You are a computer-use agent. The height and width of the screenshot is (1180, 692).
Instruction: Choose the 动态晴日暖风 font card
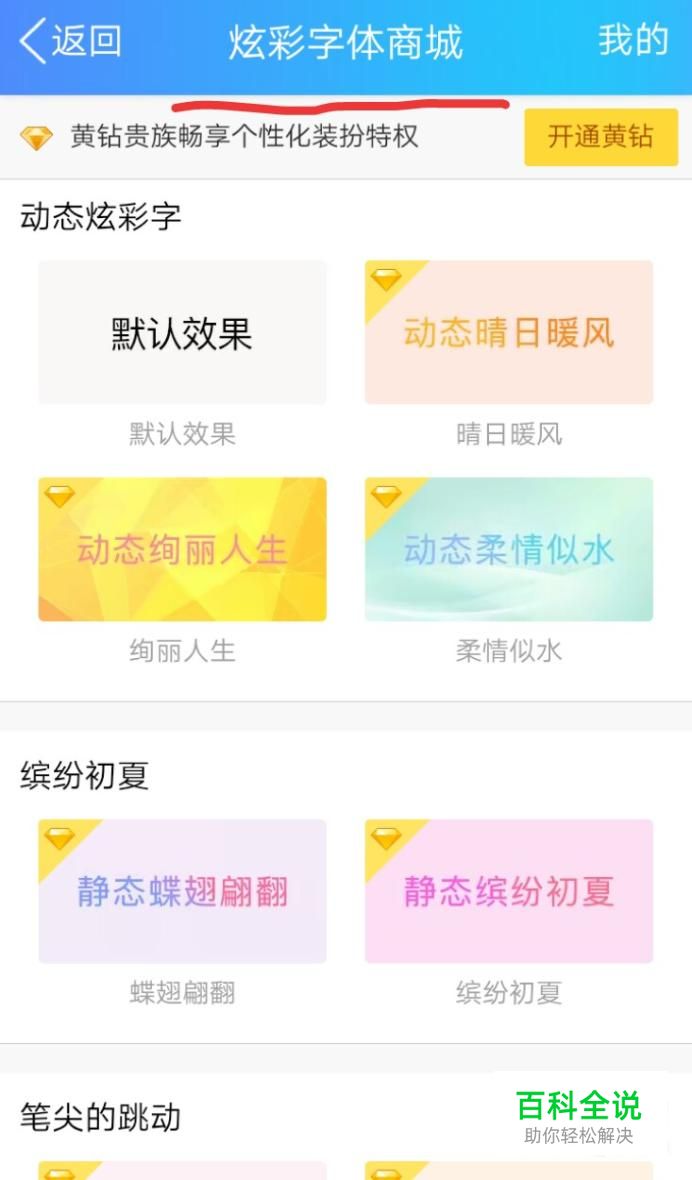(x=508, y=332)
